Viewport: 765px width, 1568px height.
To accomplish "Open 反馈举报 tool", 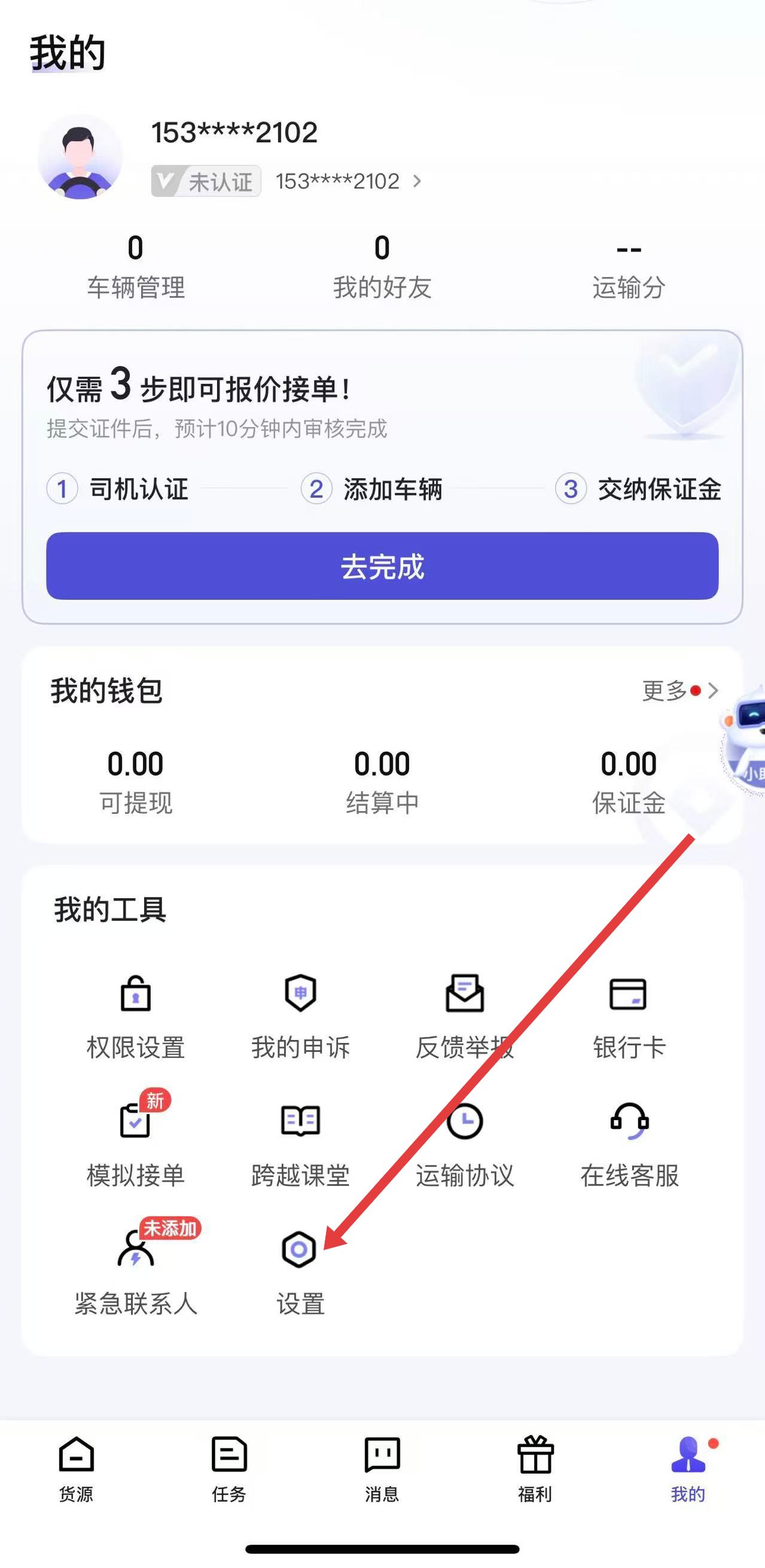I will (x=464, y=1015).
